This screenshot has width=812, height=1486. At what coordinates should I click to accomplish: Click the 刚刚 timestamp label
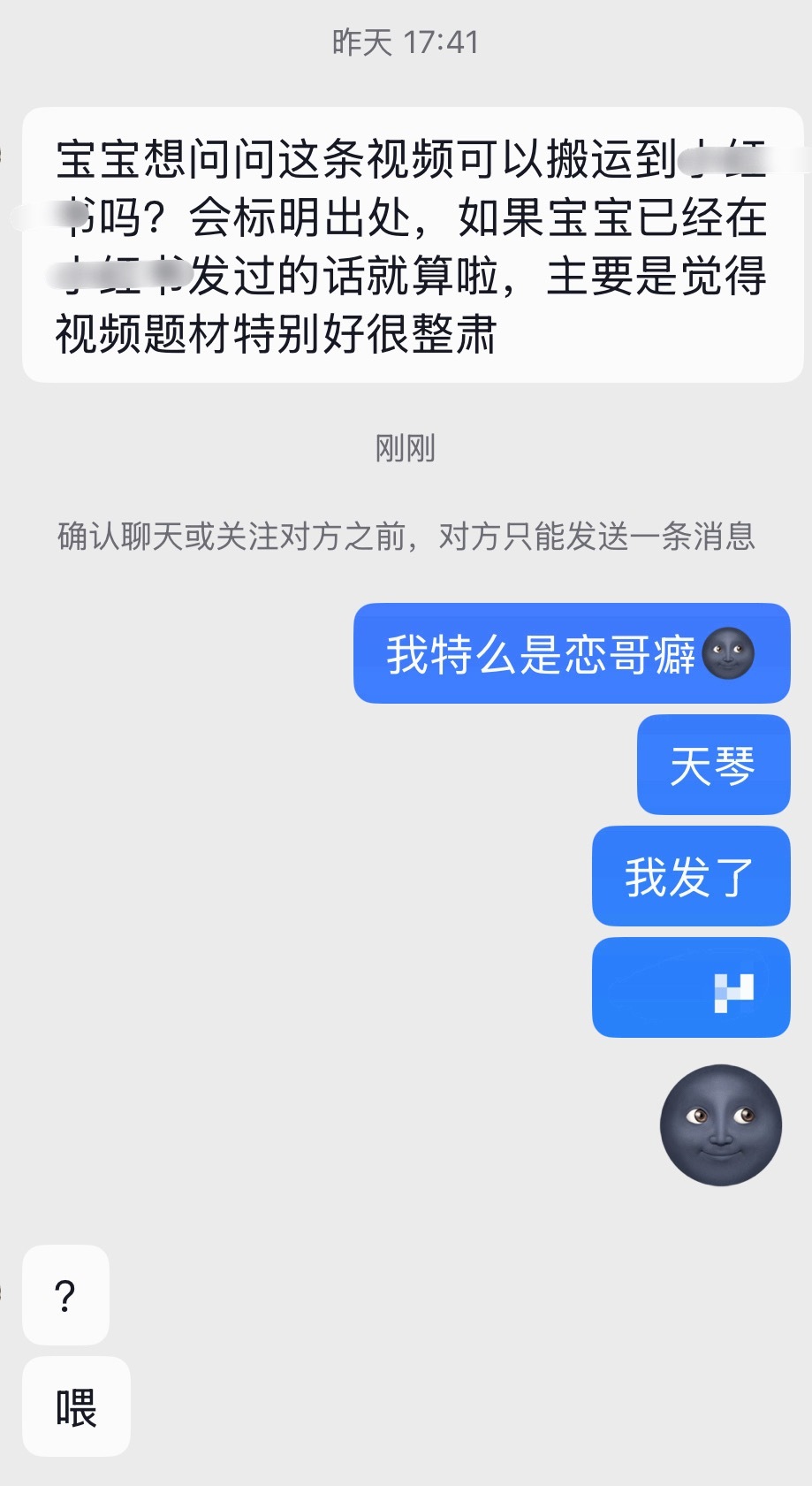coord(404,448)
